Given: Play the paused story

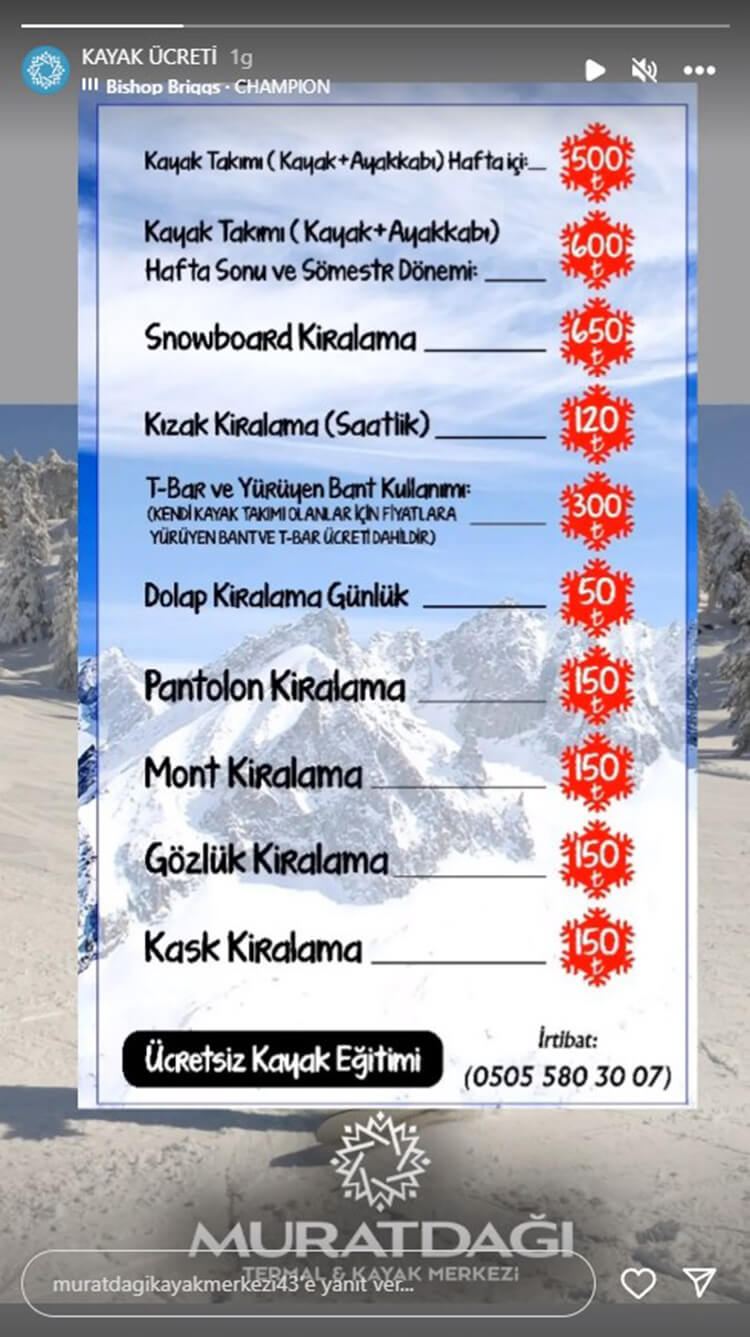Looking at the screenshot, I should [594, 70].
